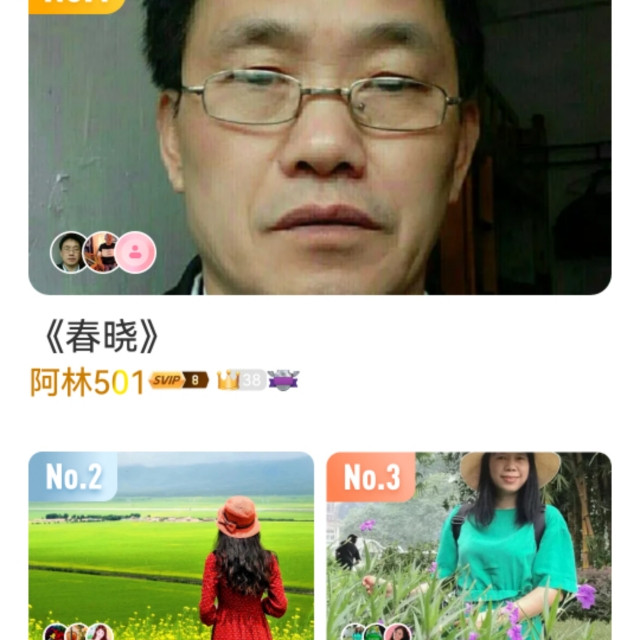Viewport: 640px width, 640px height.
Task: View the profile of 阿林501
Action: coord(88,381)
